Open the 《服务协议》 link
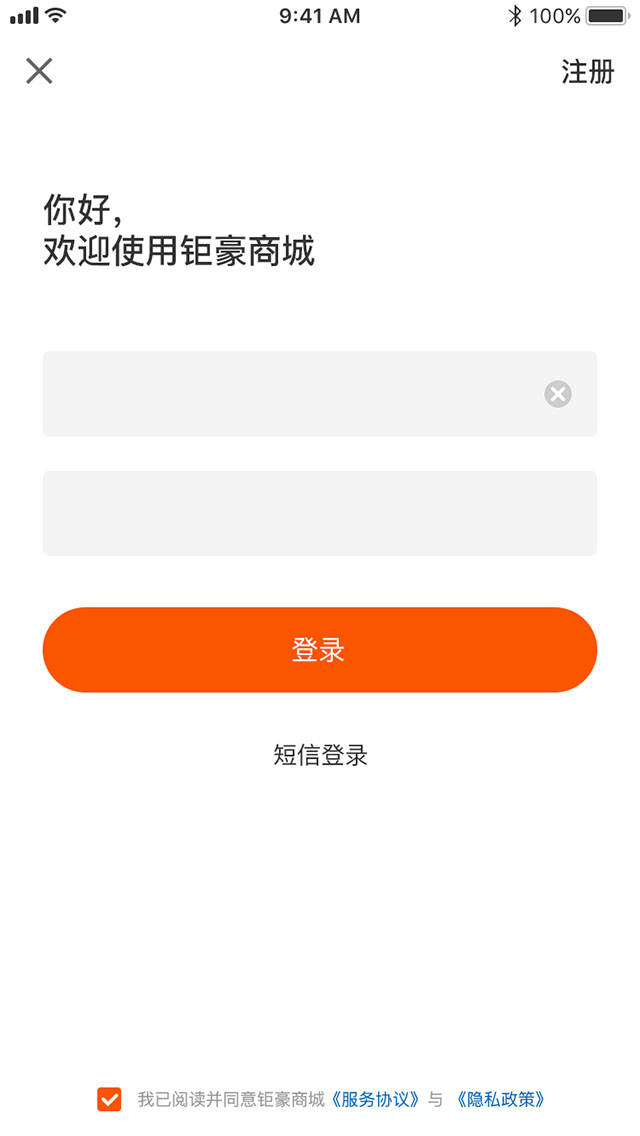Viewport: 640px width, 1136px height. 376,1099
